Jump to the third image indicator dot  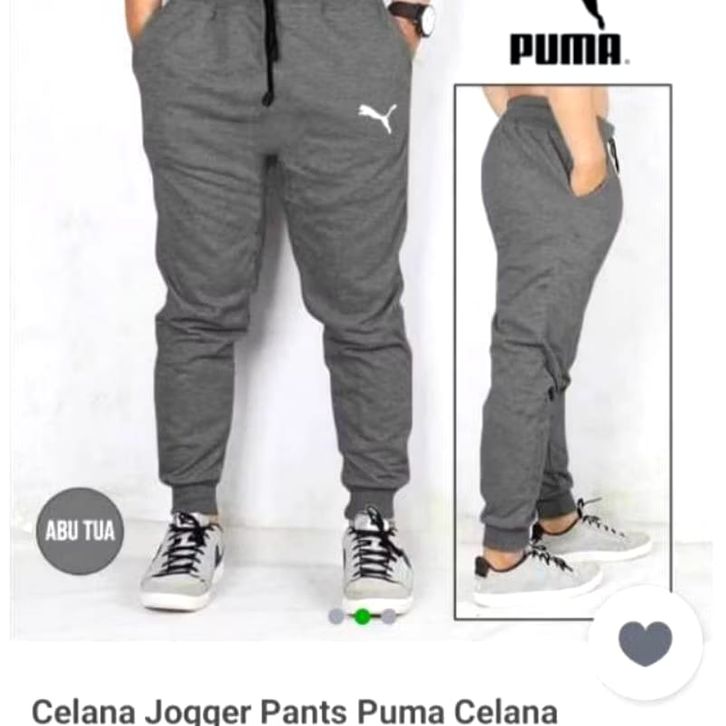pyautogui.click(x=388, y=616)
